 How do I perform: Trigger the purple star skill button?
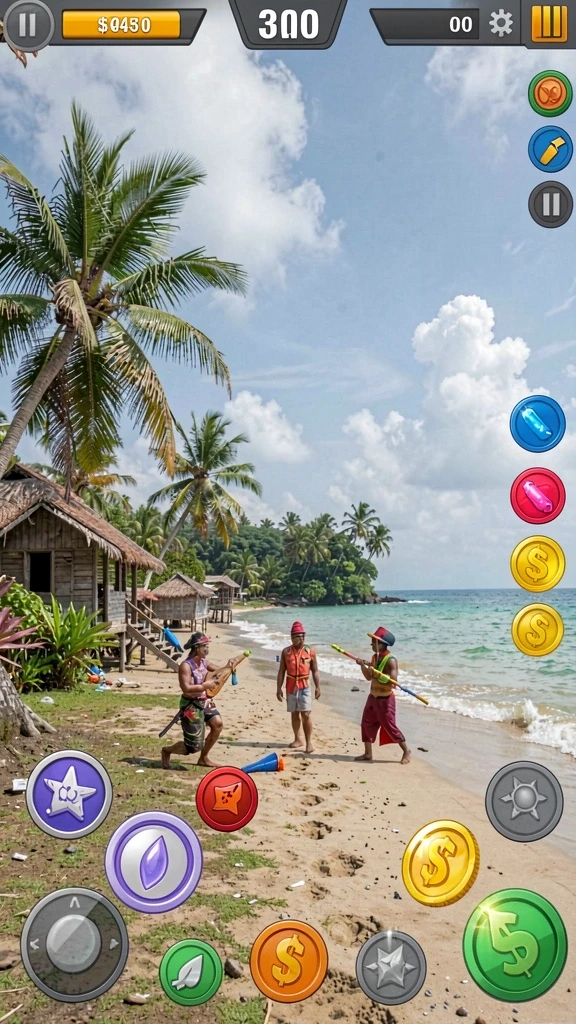(x=69, y=793)
